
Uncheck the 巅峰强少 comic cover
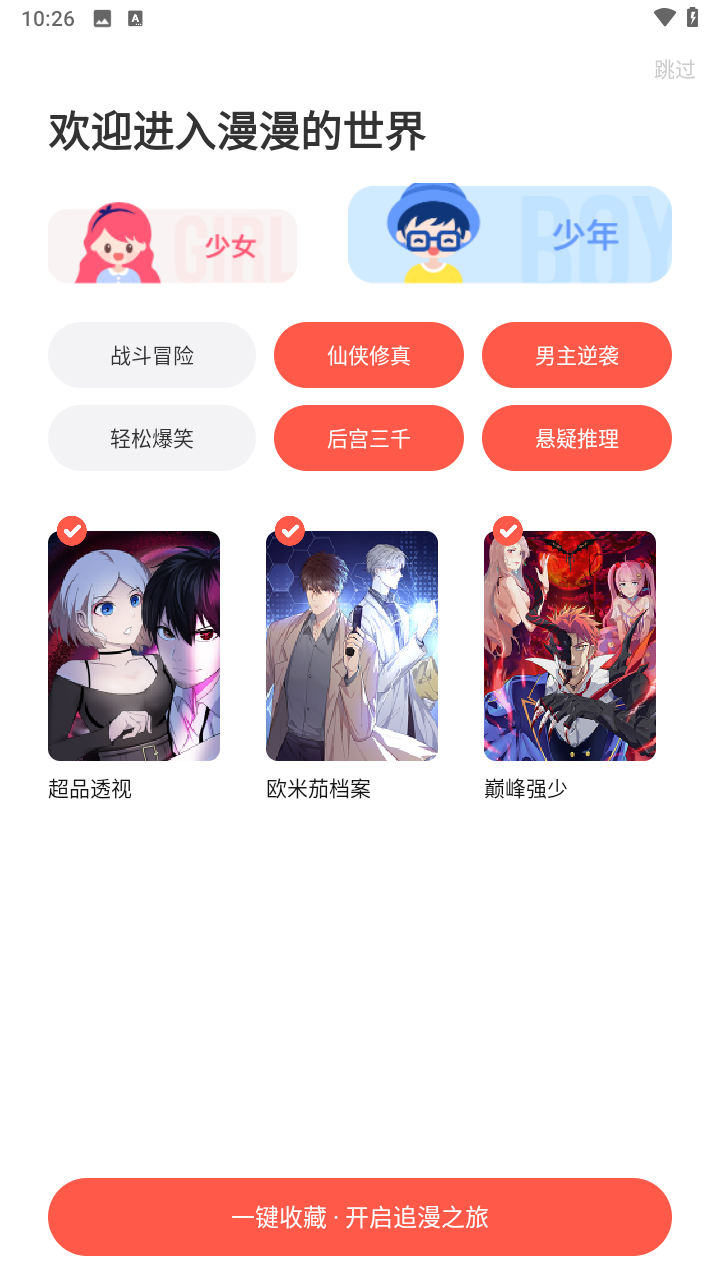pos(570,645)
